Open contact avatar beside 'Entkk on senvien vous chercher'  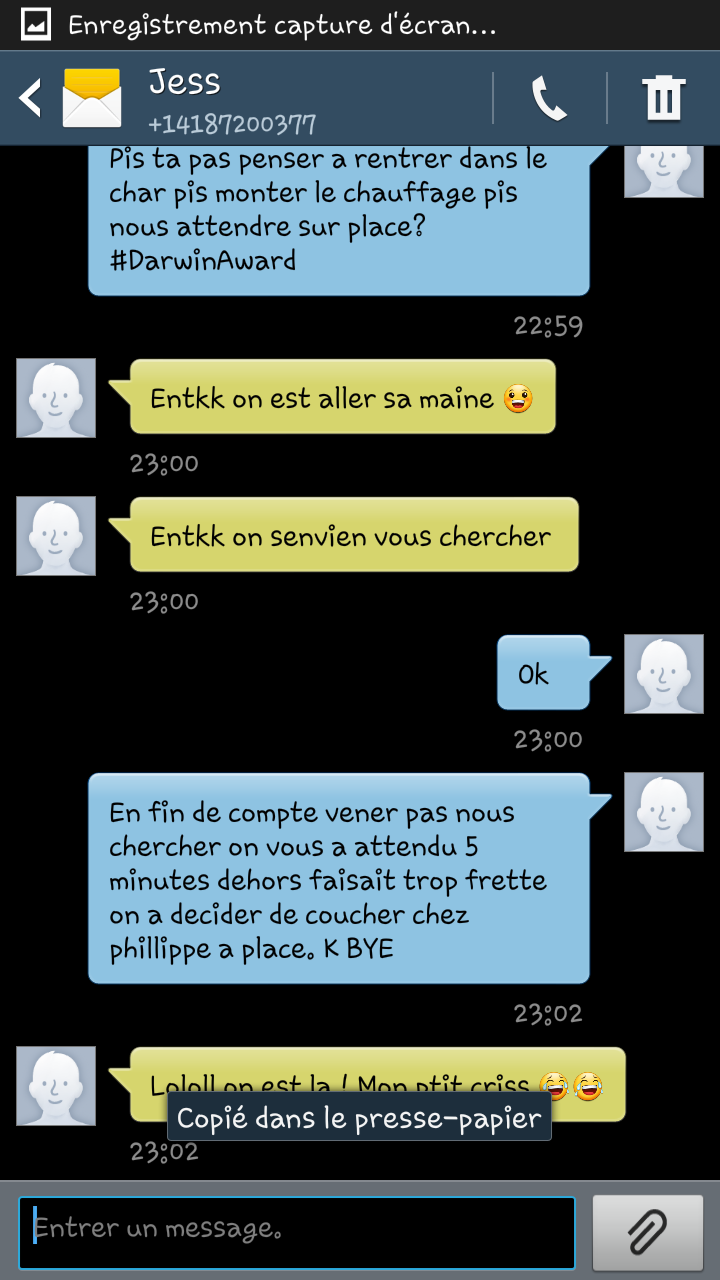click(x=56, y=536)
